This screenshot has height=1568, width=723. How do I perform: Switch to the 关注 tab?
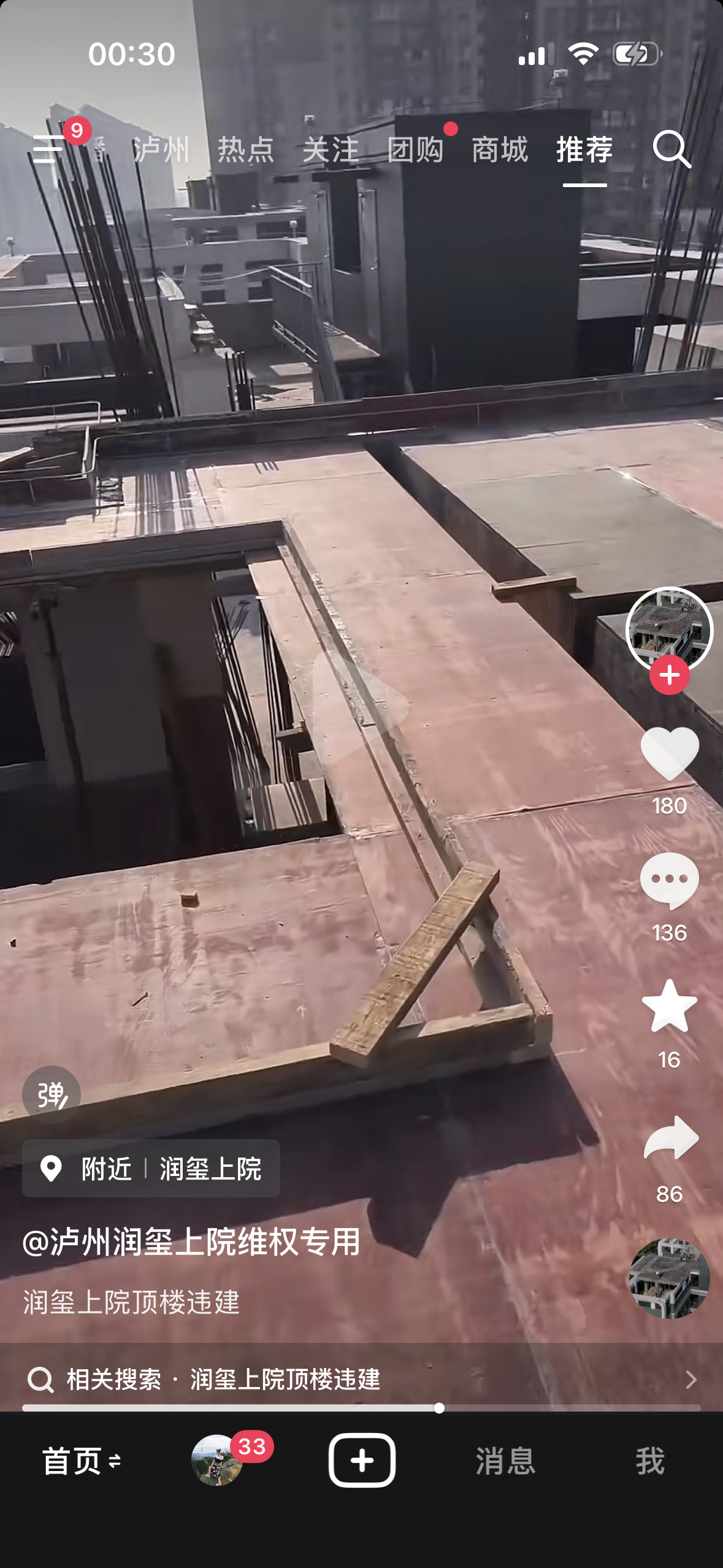tap(331, 150)
